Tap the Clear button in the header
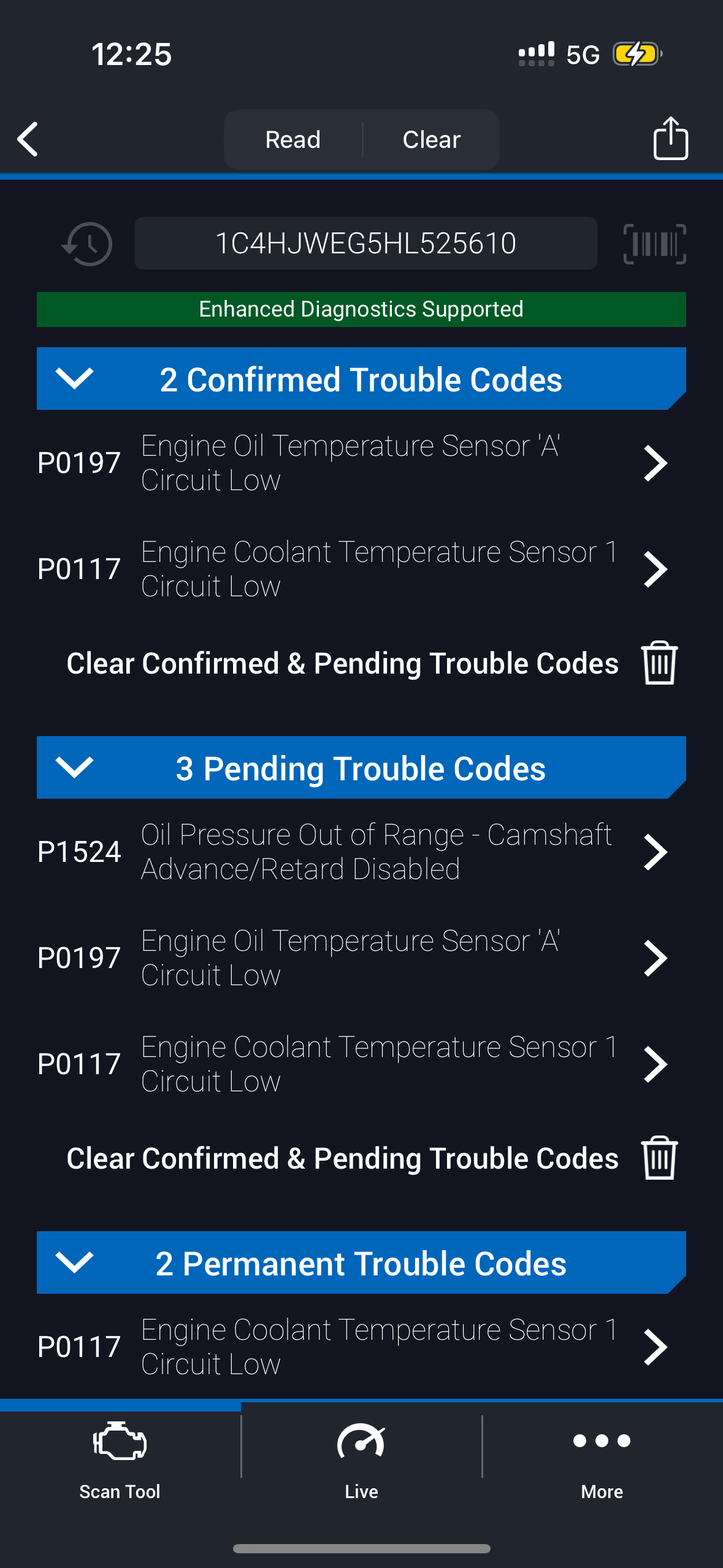The width and height of the screenshot is (723, 1568). [x=431, y=140]
